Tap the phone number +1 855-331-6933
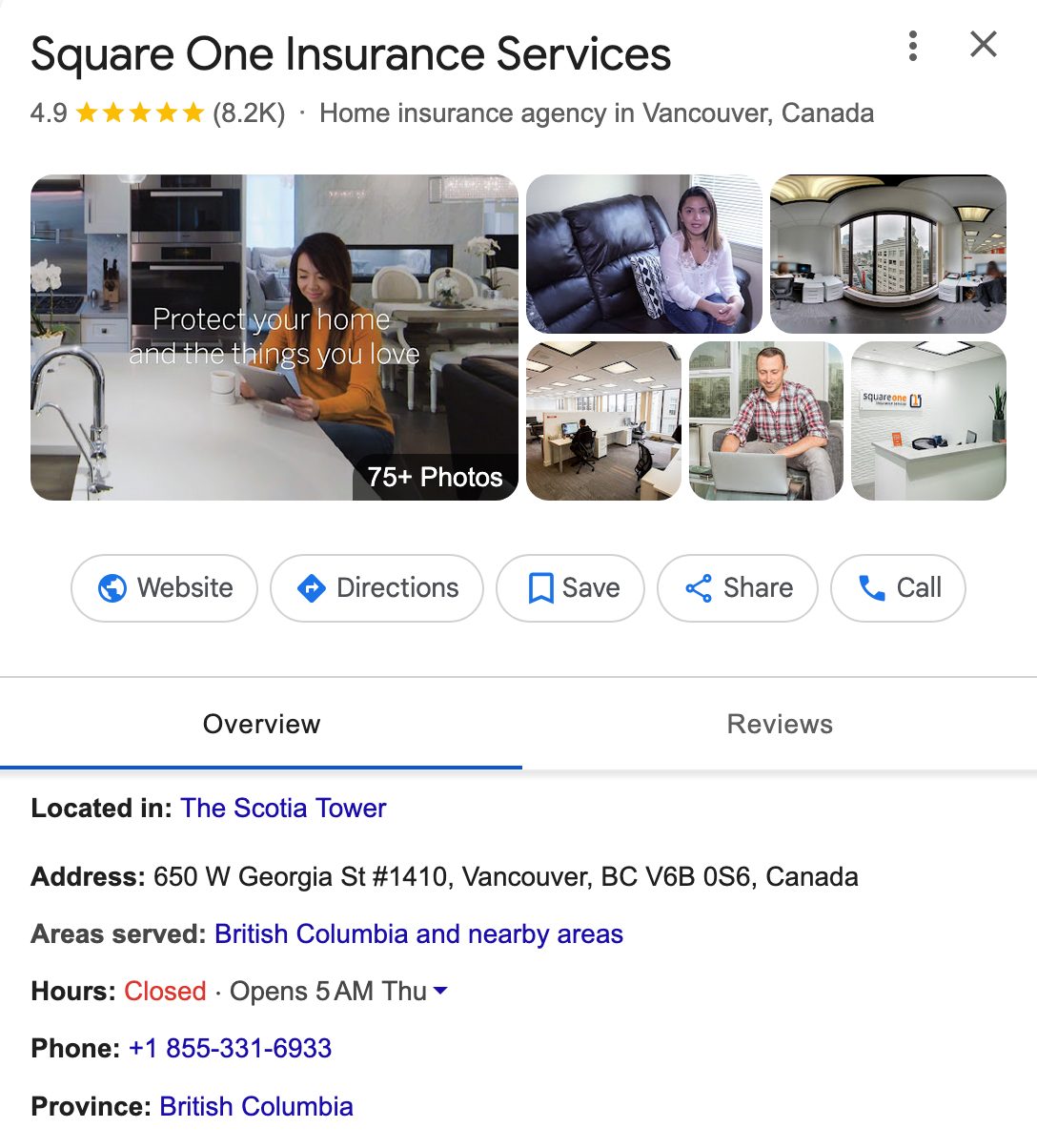Screen dimensions: 1037x1148 (230, 1048)
